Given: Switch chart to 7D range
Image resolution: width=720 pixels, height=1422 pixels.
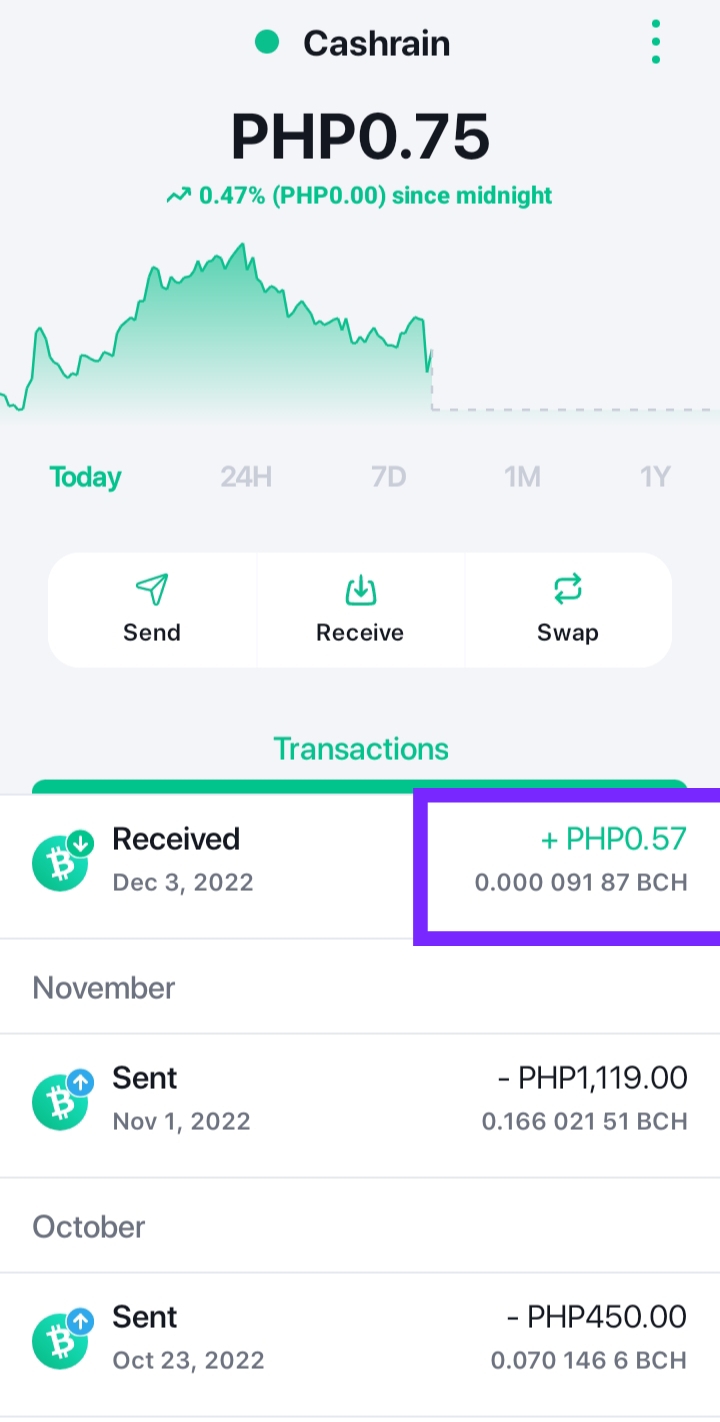Looking at the screenshot, I should (x=389, y=477).
